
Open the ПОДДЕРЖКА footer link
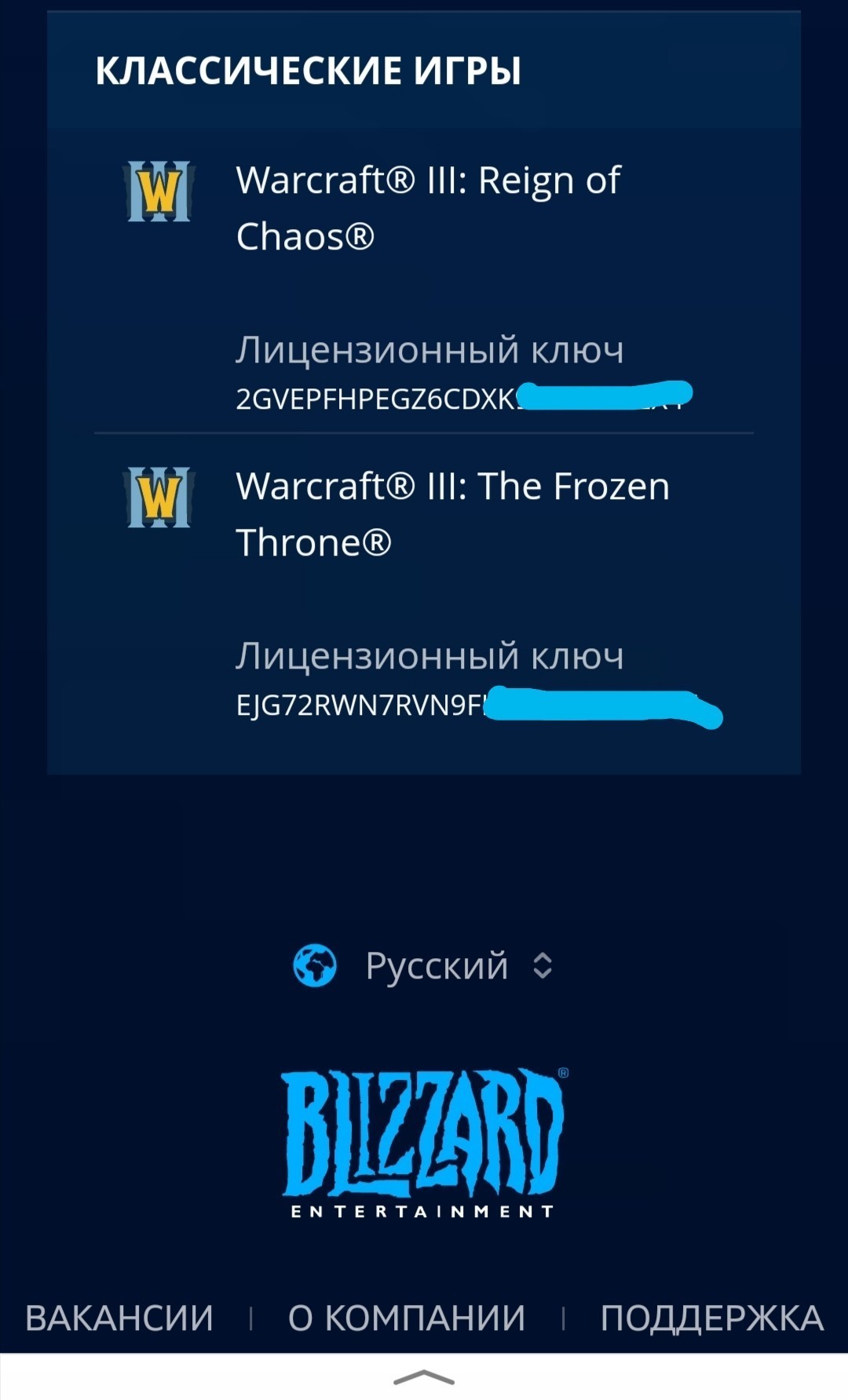point(711,1318)
